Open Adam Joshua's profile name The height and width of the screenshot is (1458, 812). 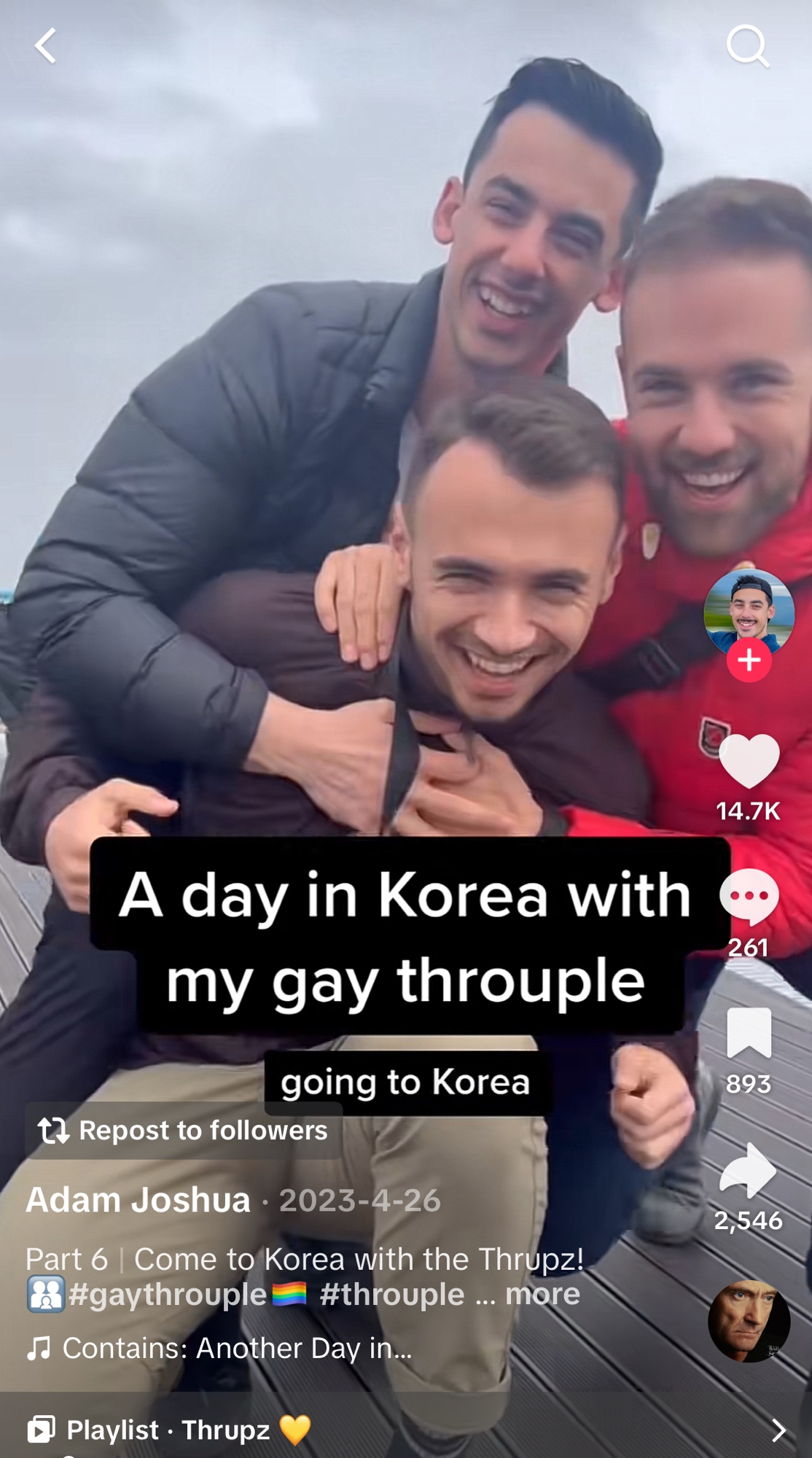tap(138, 1201)
